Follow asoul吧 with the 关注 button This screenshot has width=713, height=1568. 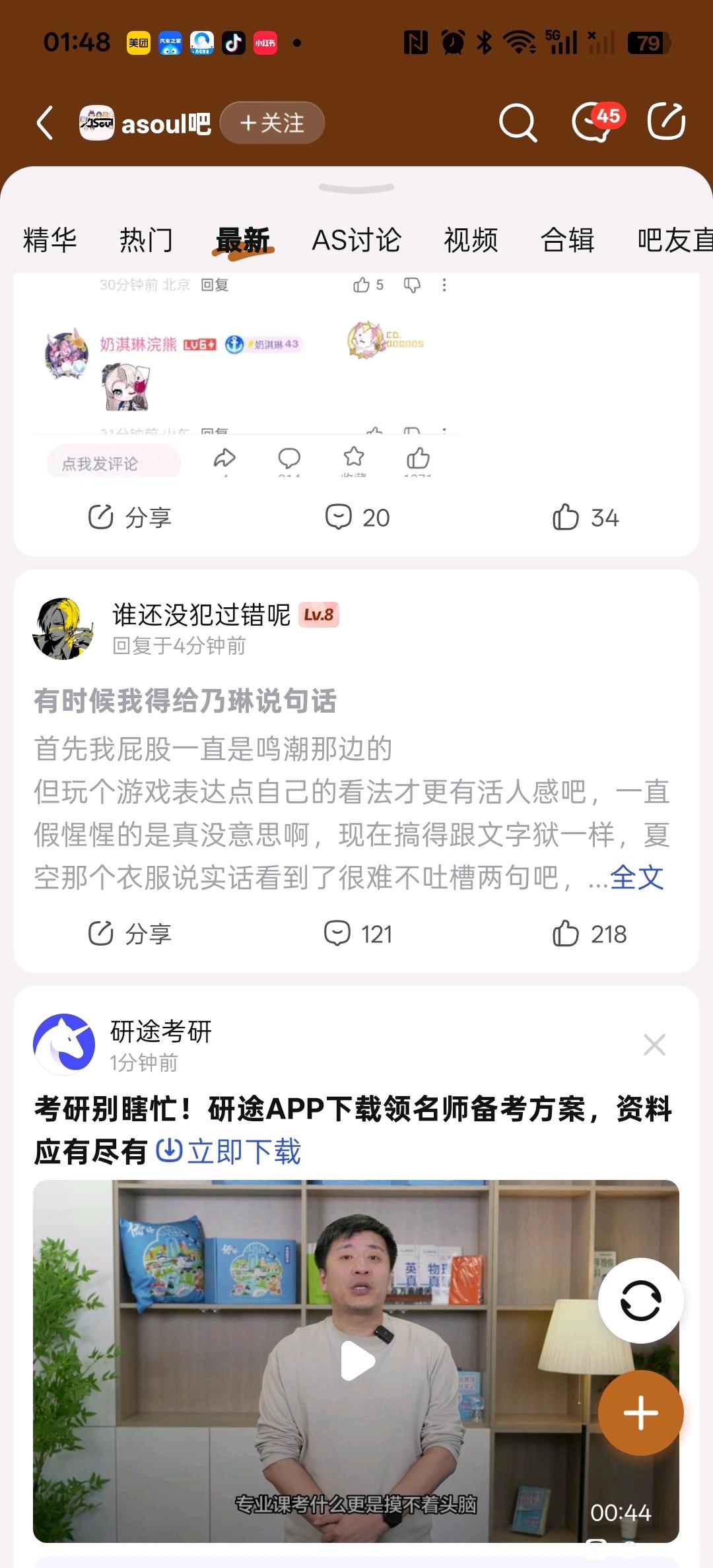point(272,123)
